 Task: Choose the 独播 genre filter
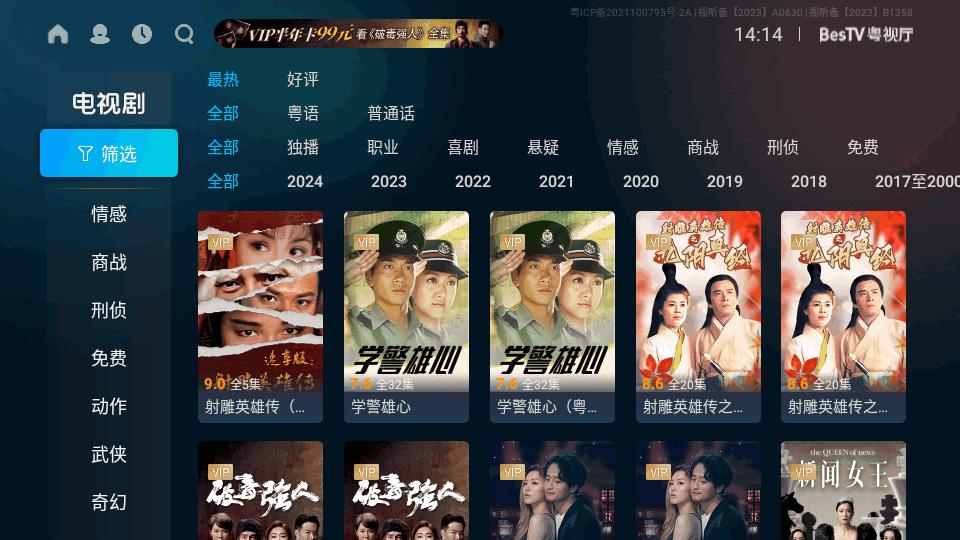[x=303, y=147]
